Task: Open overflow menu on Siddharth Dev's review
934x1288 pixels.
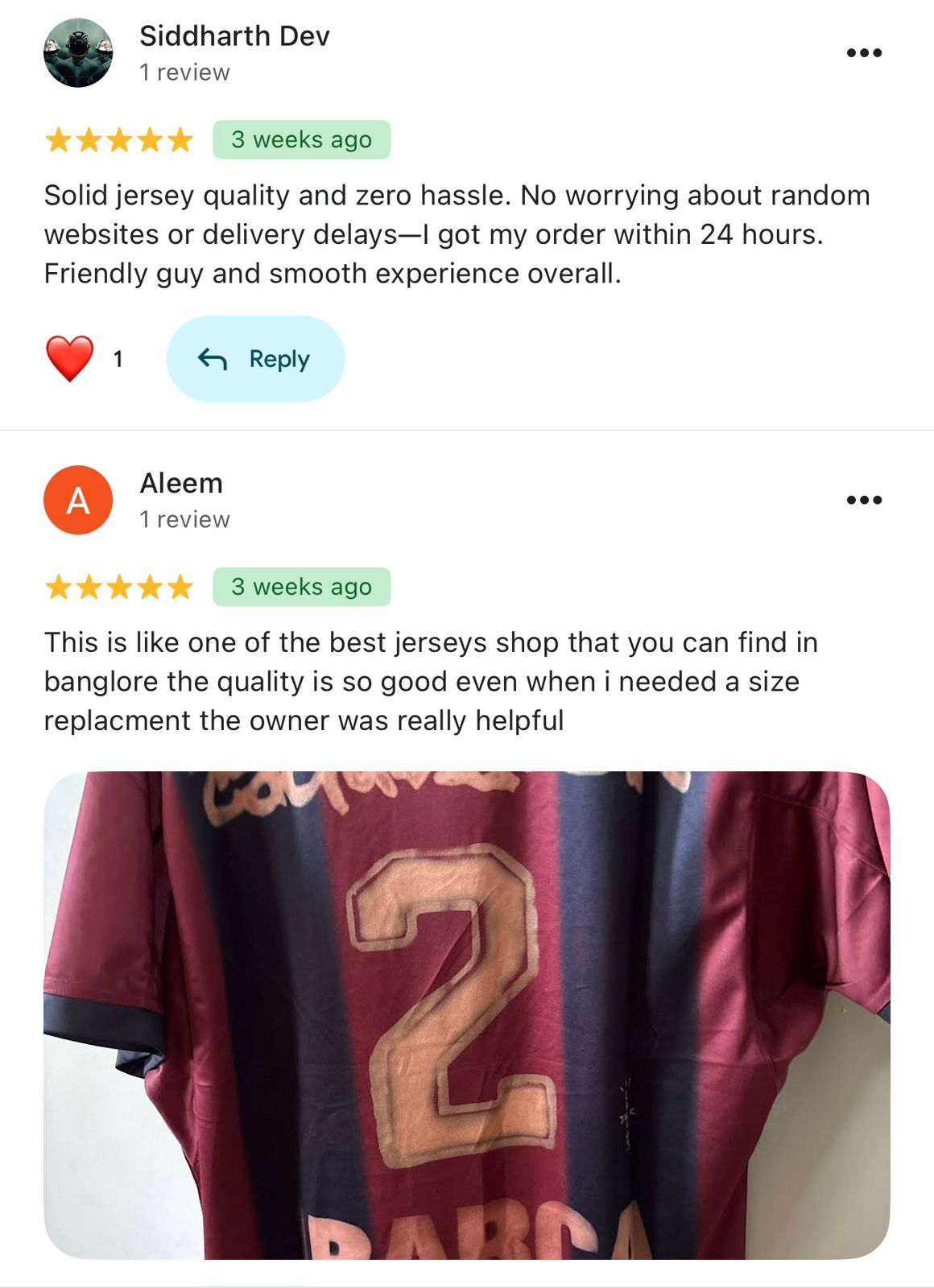Action: [864, 53]
